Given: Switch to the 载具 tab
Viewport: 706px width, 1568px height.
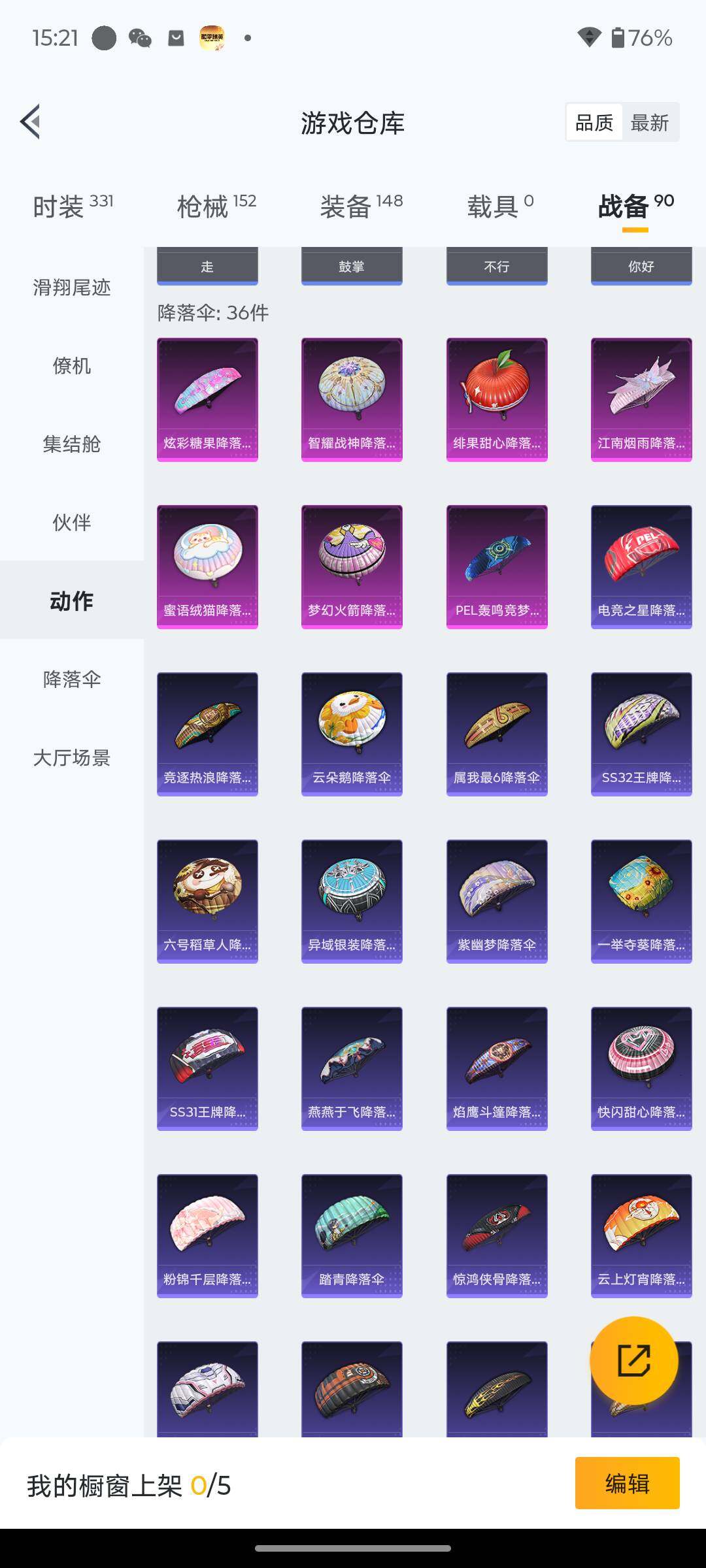Looking at the screenshot, I should point(500,206).
